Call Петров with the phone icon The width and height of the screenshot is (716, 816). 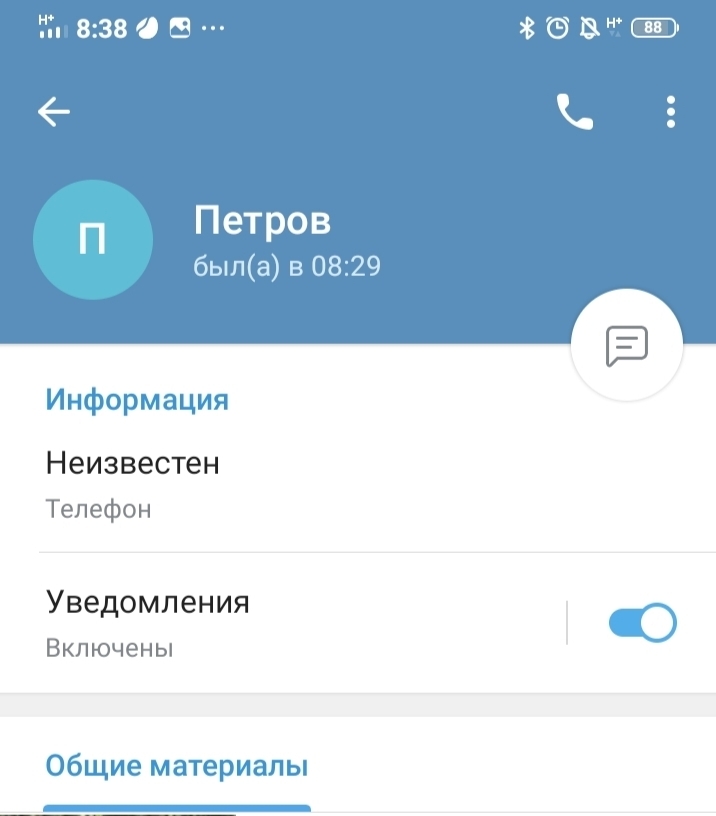click(574, 112)
